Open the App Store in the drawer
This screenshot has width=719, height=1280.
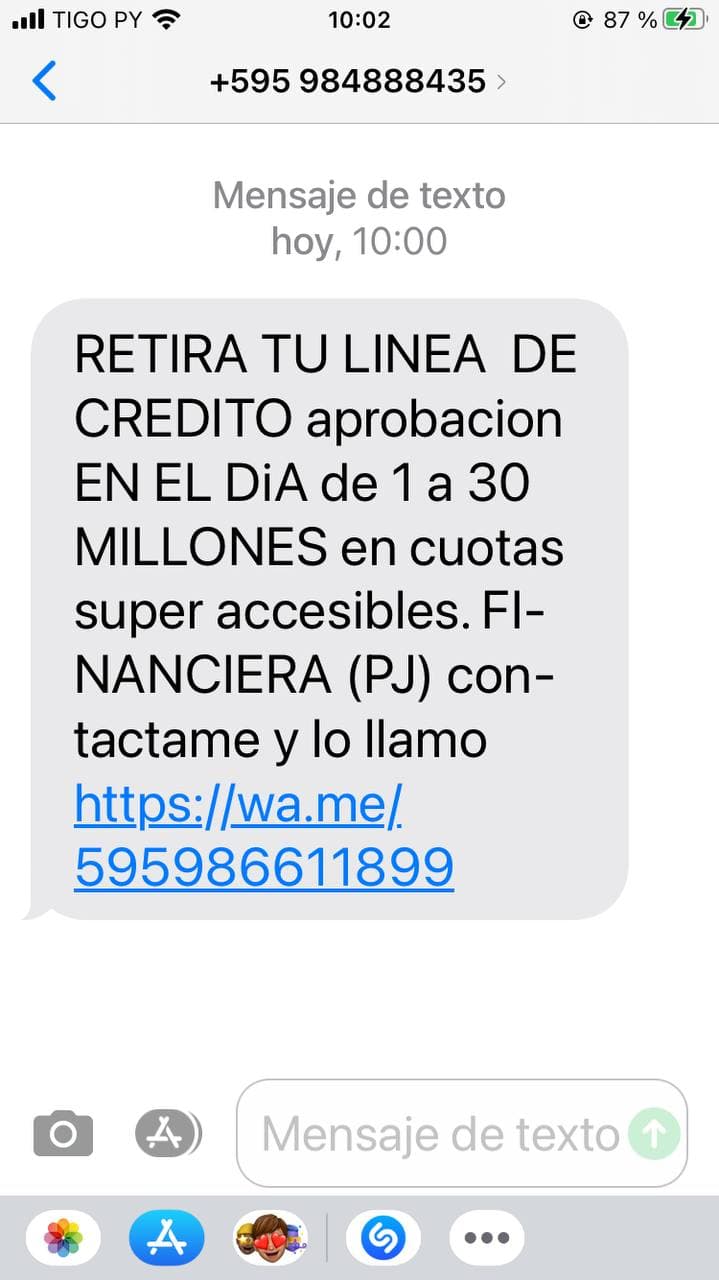167,1239
